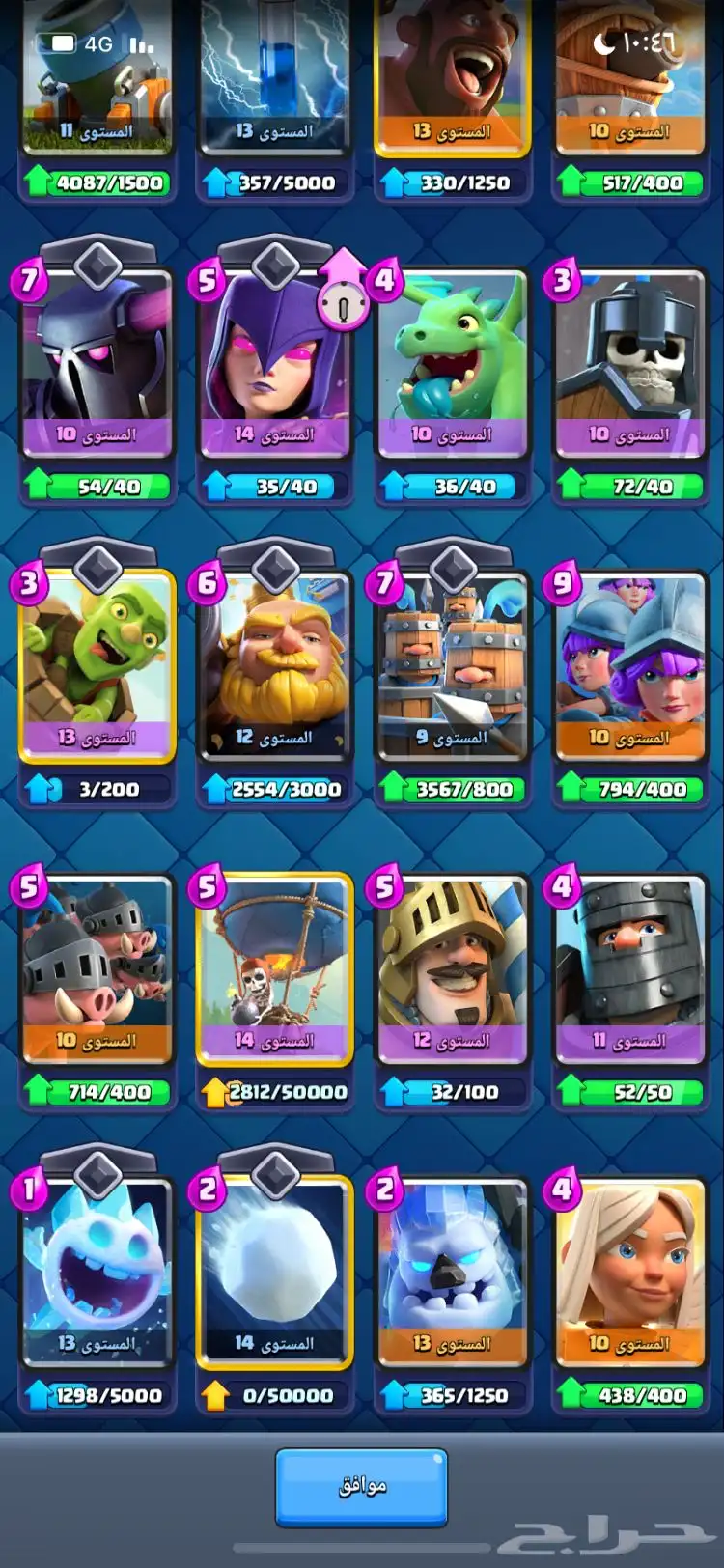Open the Ice Golem card
Viewport: 724px width, 1568px height.
click(452, 1273)
